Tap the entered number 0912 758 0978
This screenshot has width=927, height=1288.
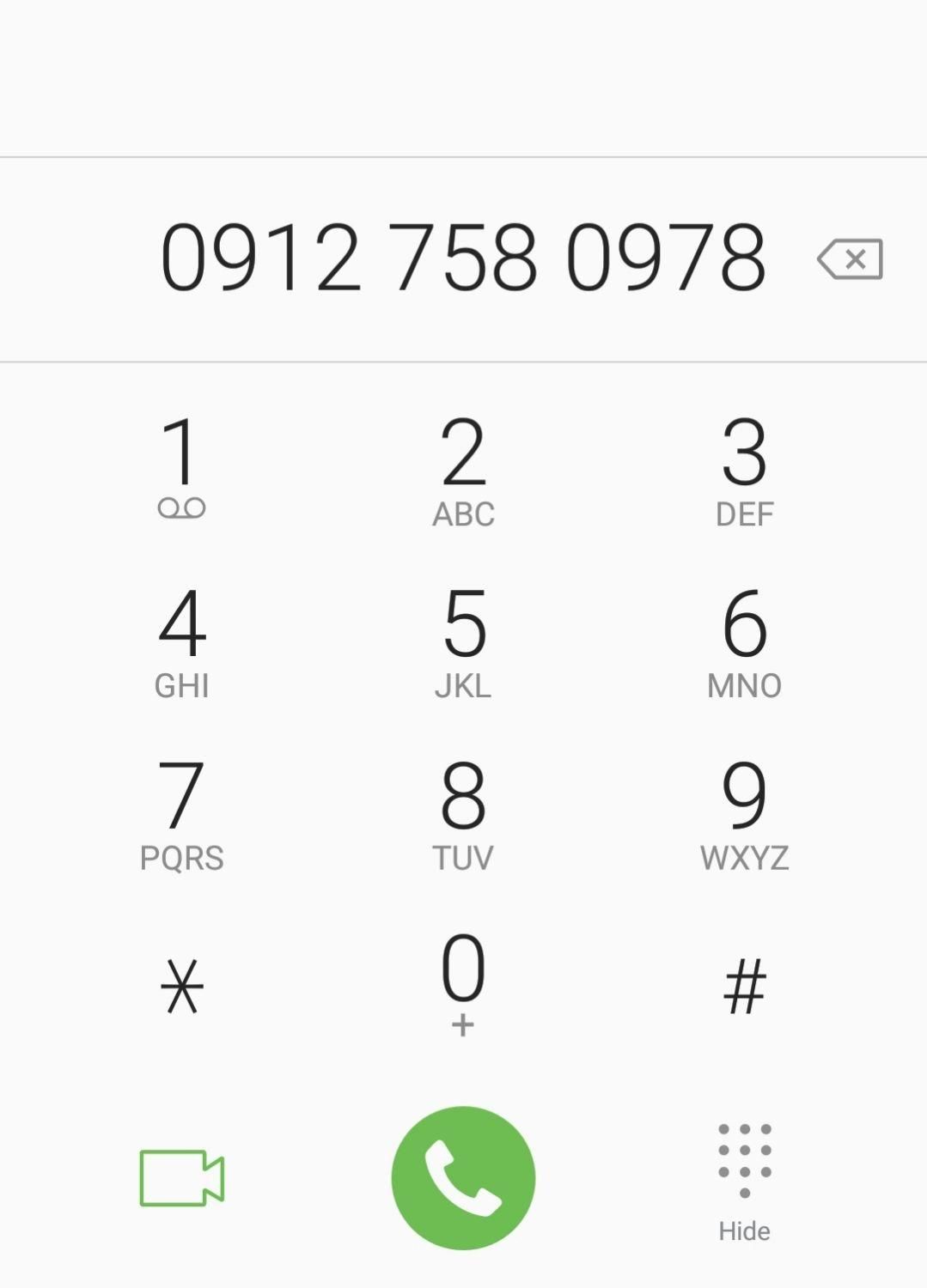click(x=463, y=258)
